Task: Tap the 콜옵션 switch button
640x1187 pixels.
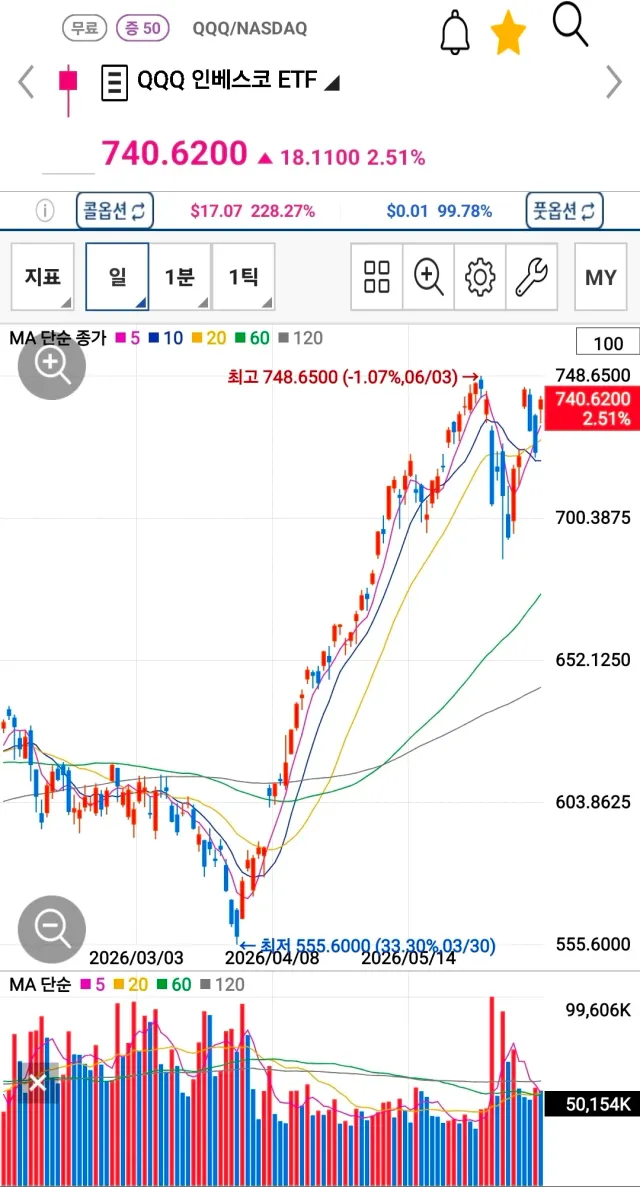Action: click(x=114, y=210)
